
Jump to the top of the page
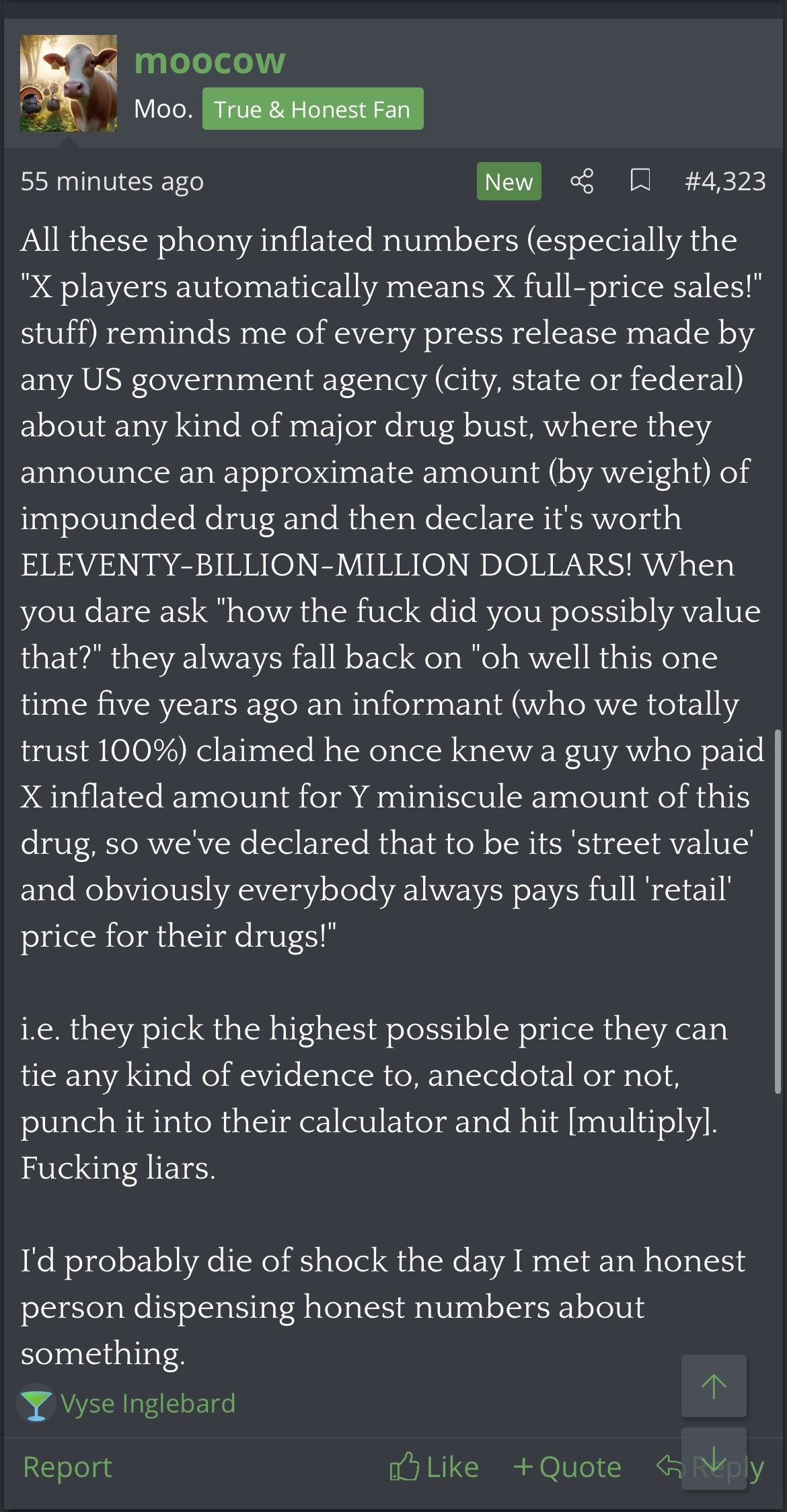[x=714, y=1386]
